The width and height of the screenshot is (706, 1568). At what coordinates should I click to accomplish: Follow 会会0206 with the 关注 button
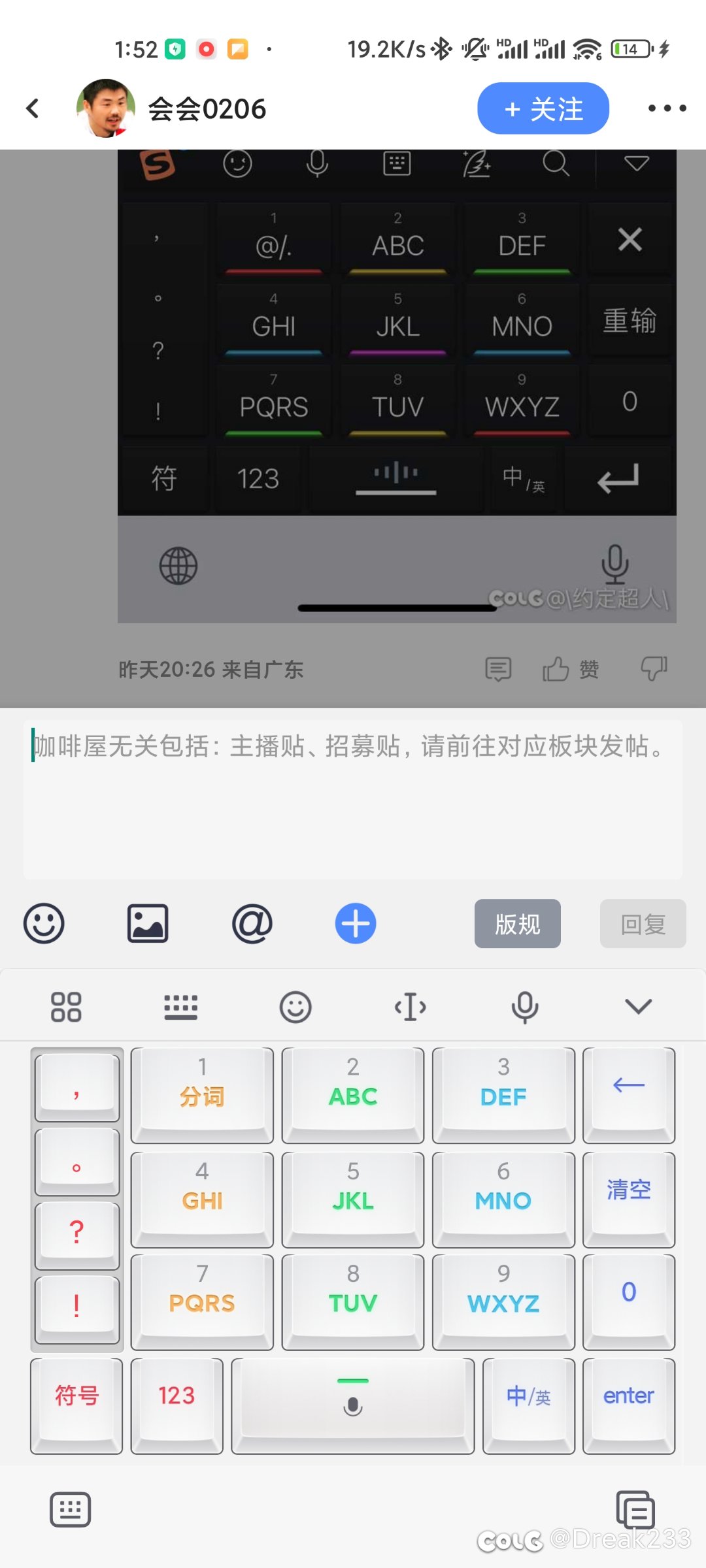coord(543,108)
